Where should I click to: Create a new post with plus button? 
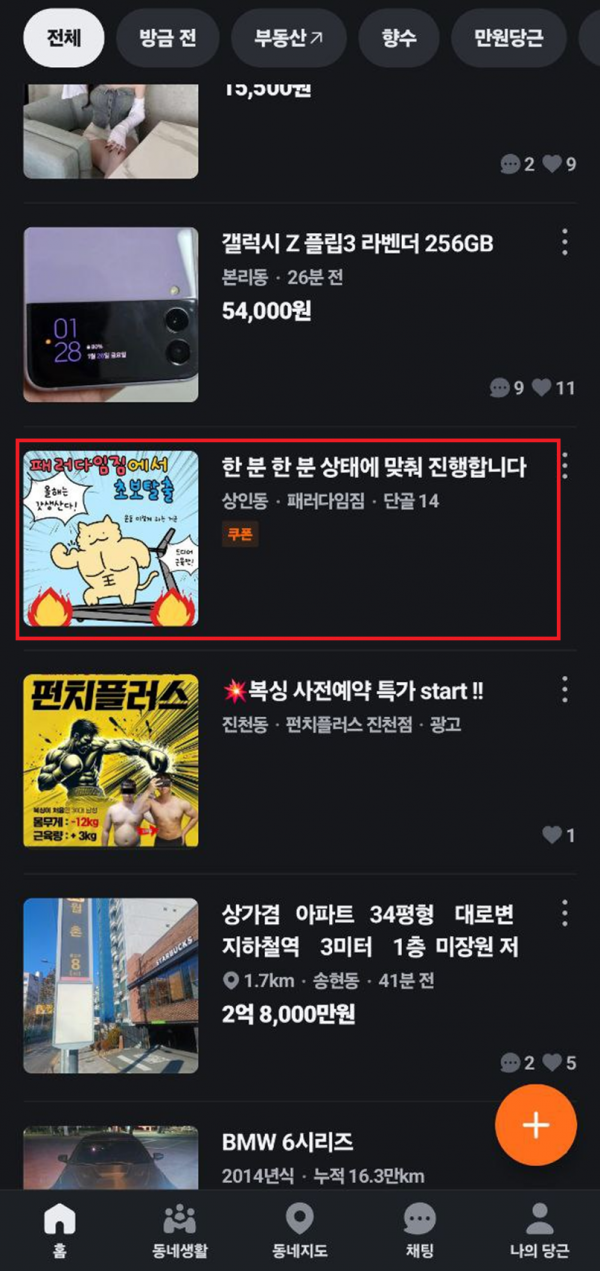click(536, 1125)
